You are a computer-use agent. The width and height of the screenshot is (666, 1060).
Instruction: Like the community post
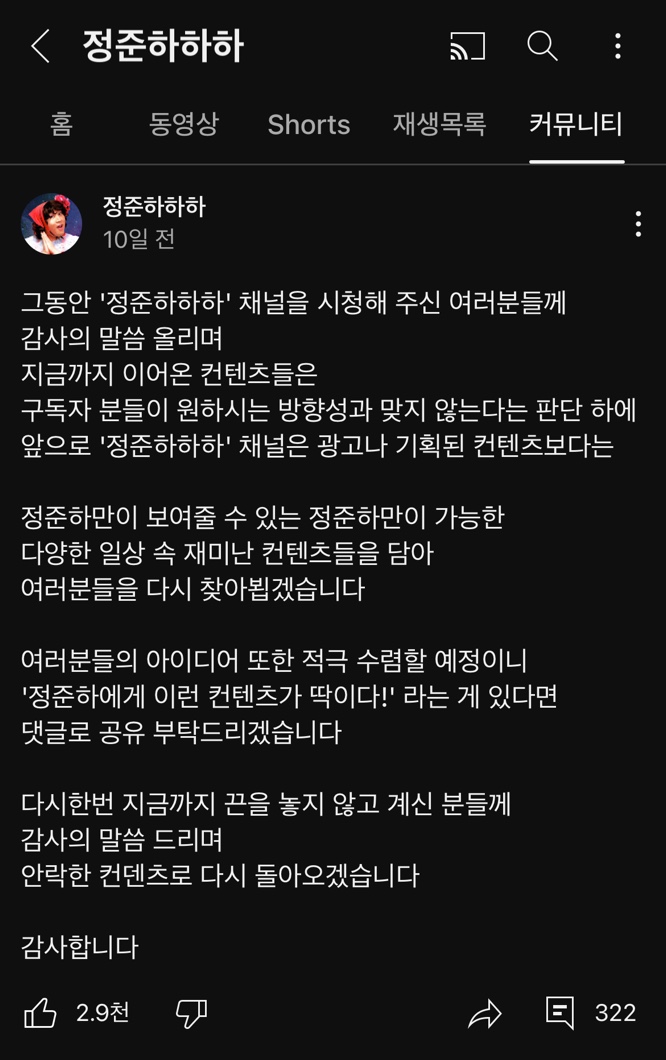click(x=41, y=1013)
